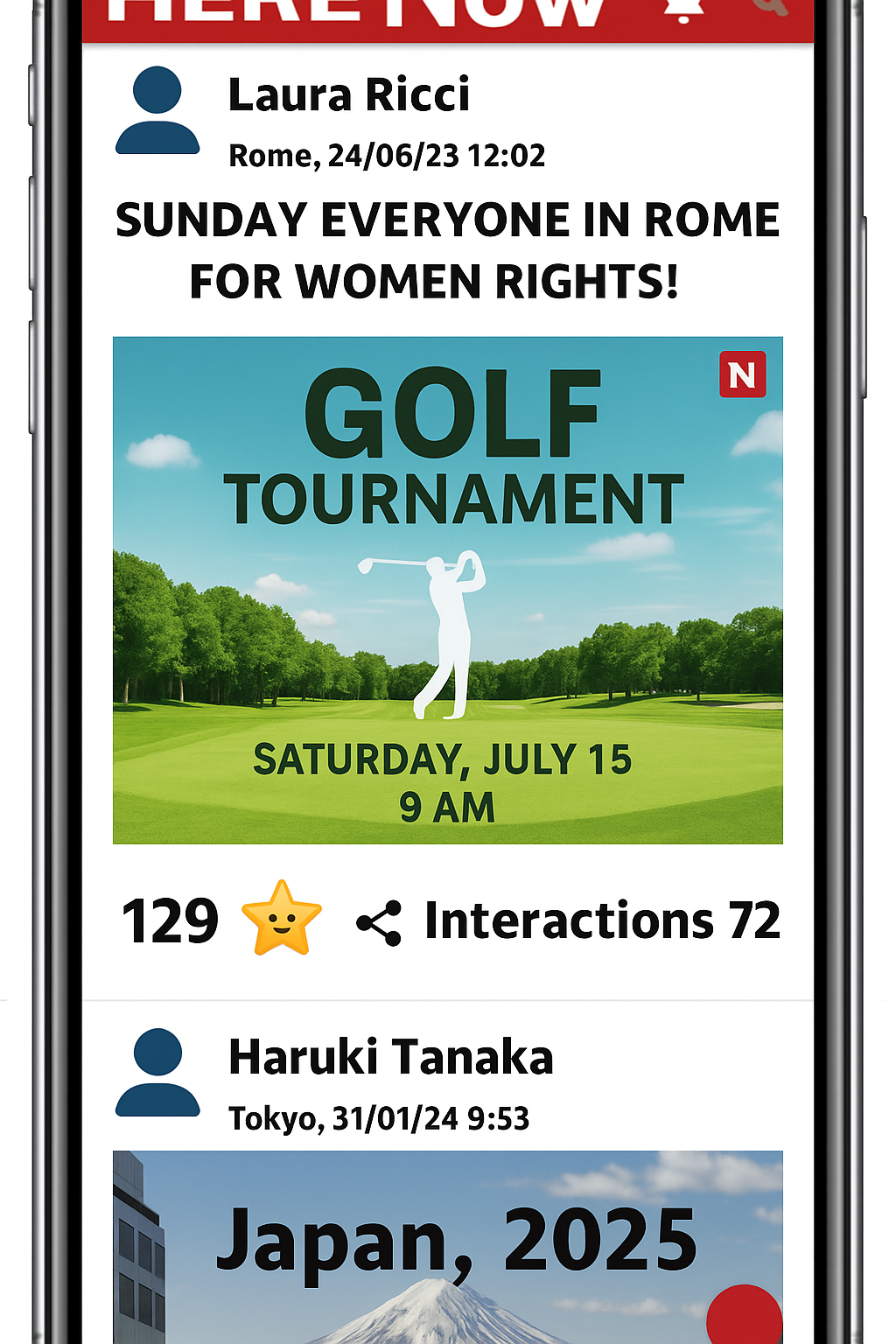Open Laura Ricci's profile avatar

(x=157, y=111)
